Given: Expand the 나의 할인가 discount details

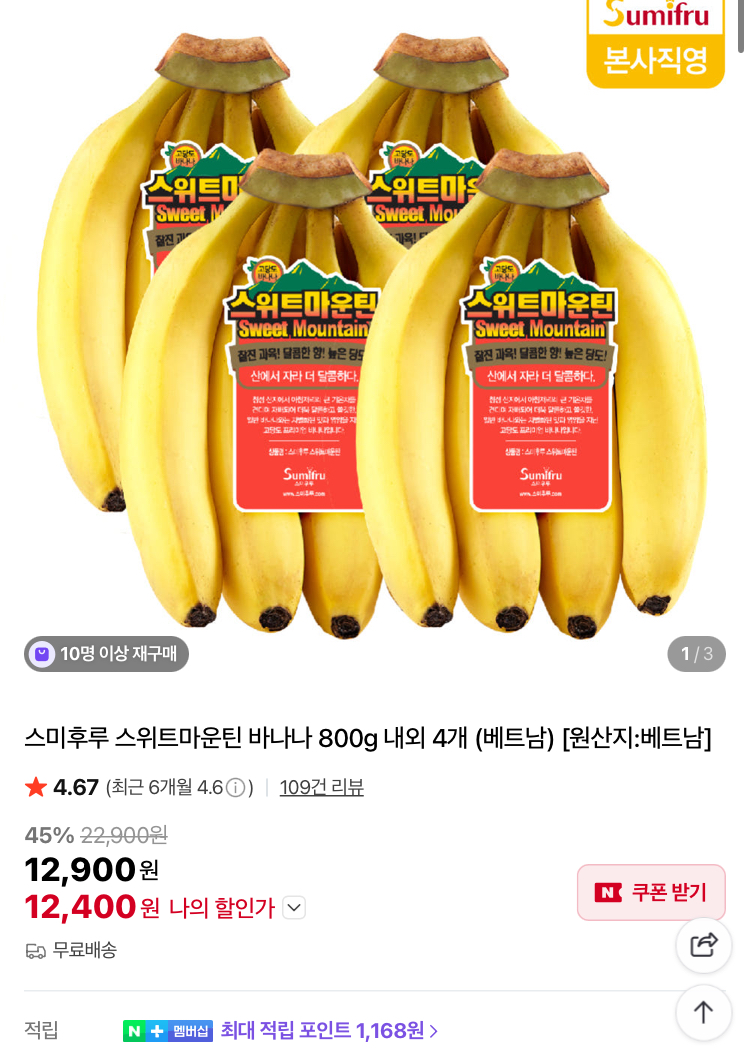Looking at the screenshot, I should tap(293, 908).
